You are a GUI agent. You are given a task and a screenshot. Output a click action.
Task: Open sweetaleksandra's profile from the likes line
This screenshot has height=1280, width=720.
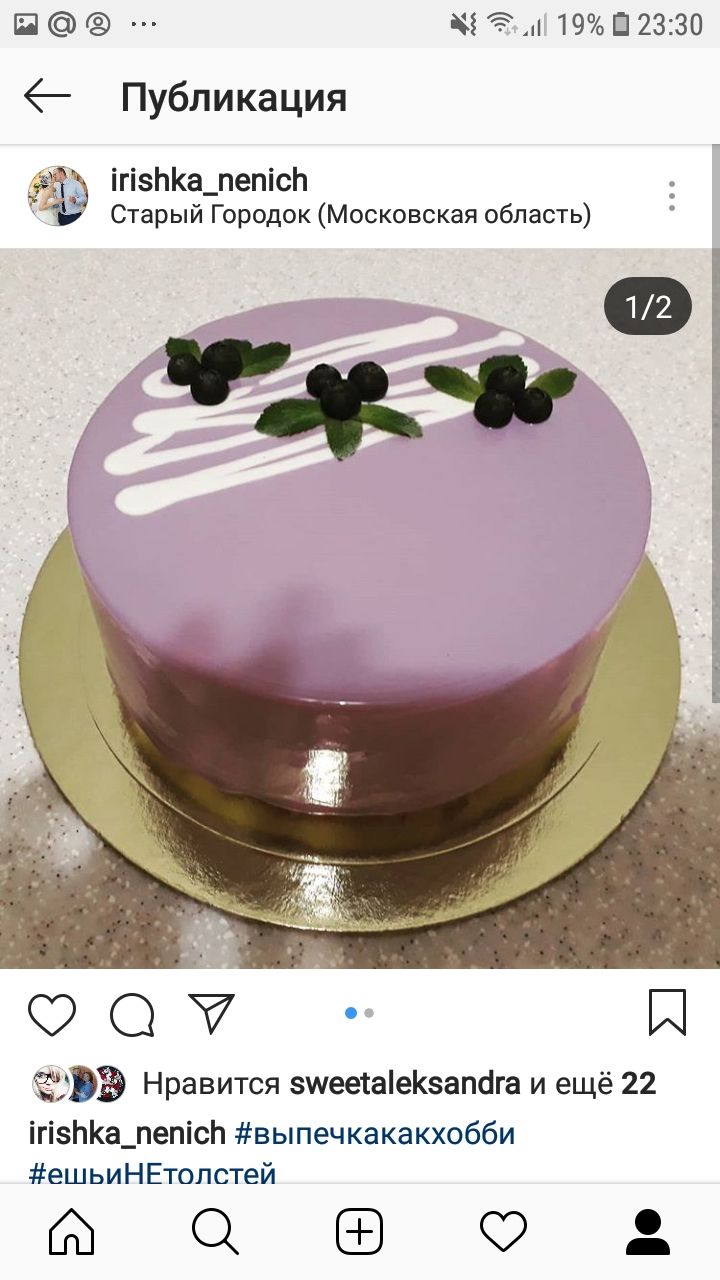[x=404, y=1083]
